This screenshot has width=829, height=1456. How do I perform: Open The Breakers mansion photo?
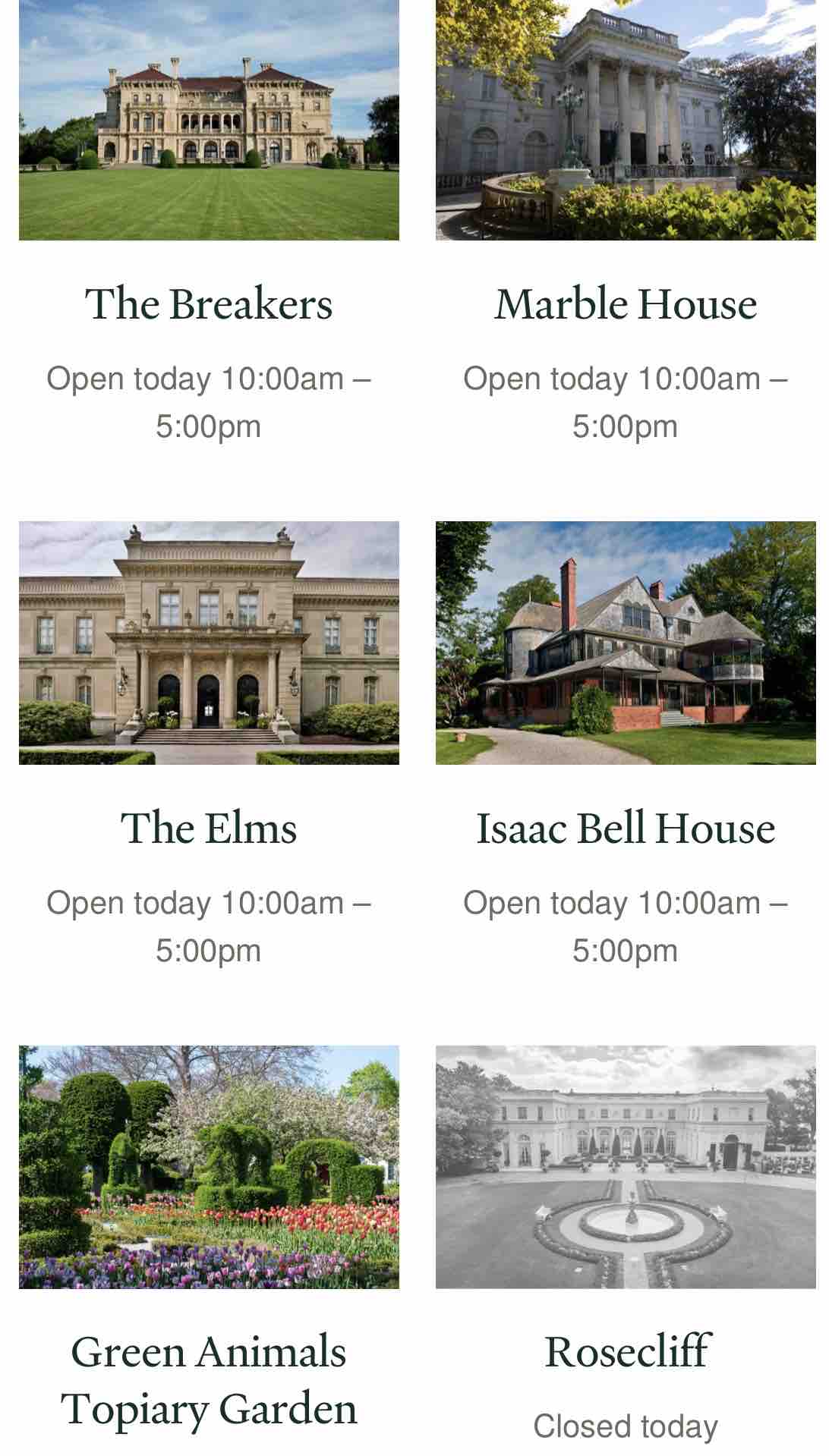209,120
